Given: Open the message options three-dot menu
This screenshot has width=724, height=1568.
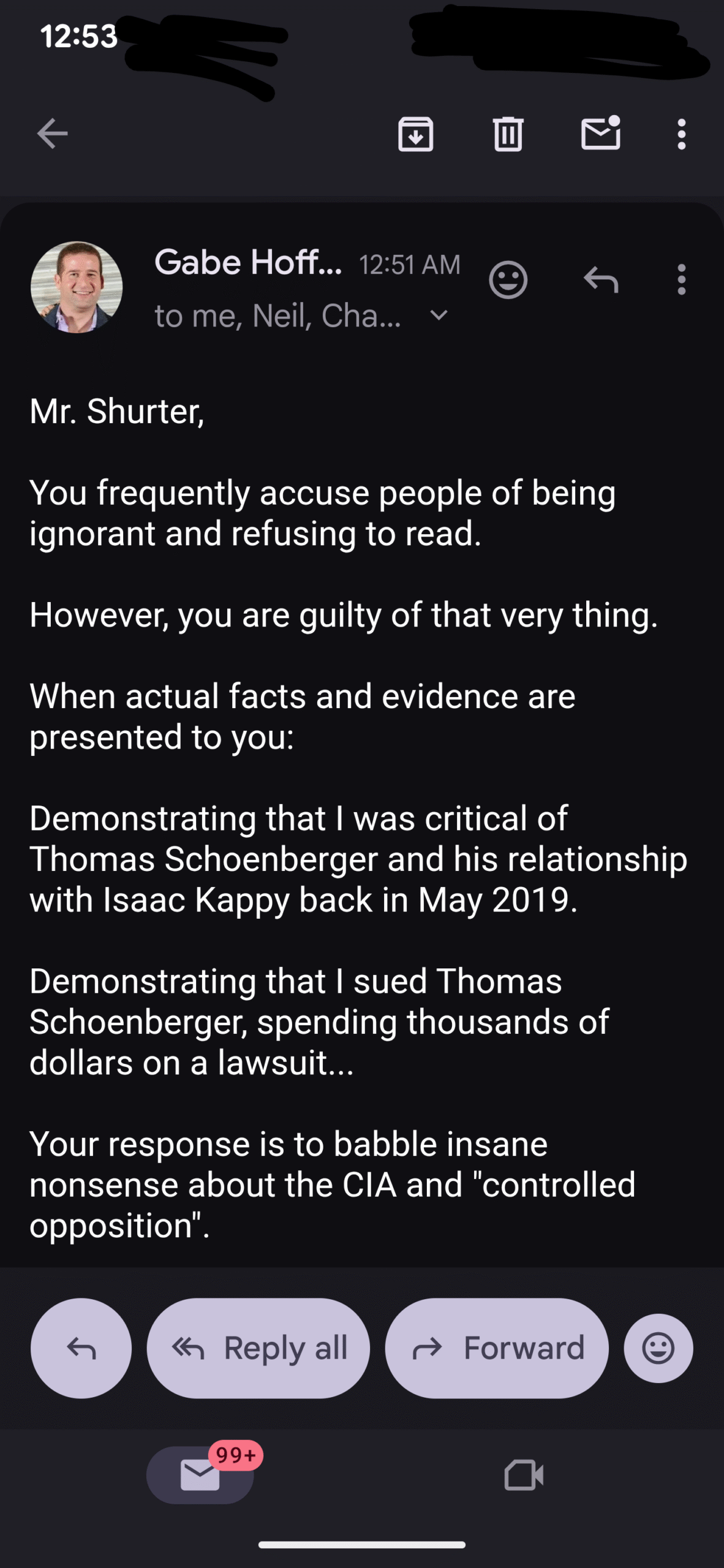Looking at the screenshot, I should click(x=681, y=280).
